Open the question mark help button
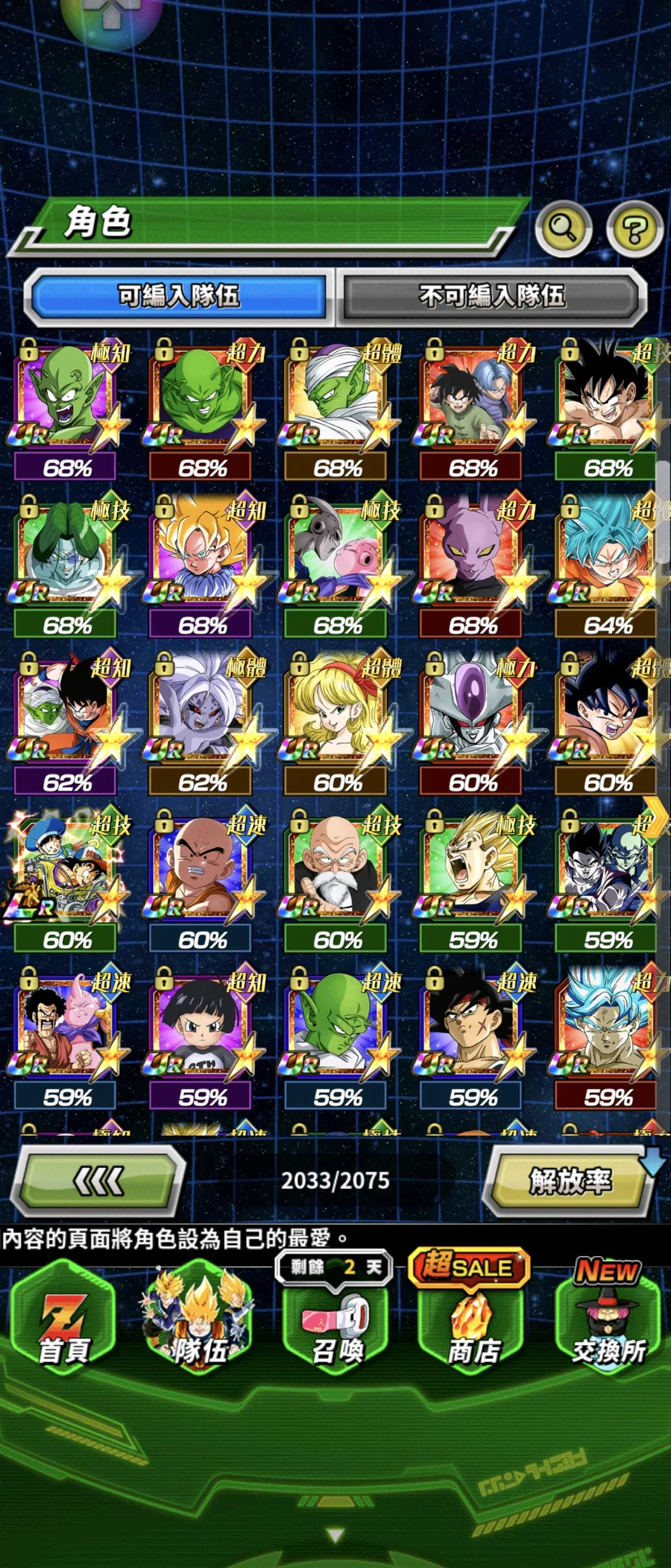Screen dimensions: 671x1568 click(634, 229)
